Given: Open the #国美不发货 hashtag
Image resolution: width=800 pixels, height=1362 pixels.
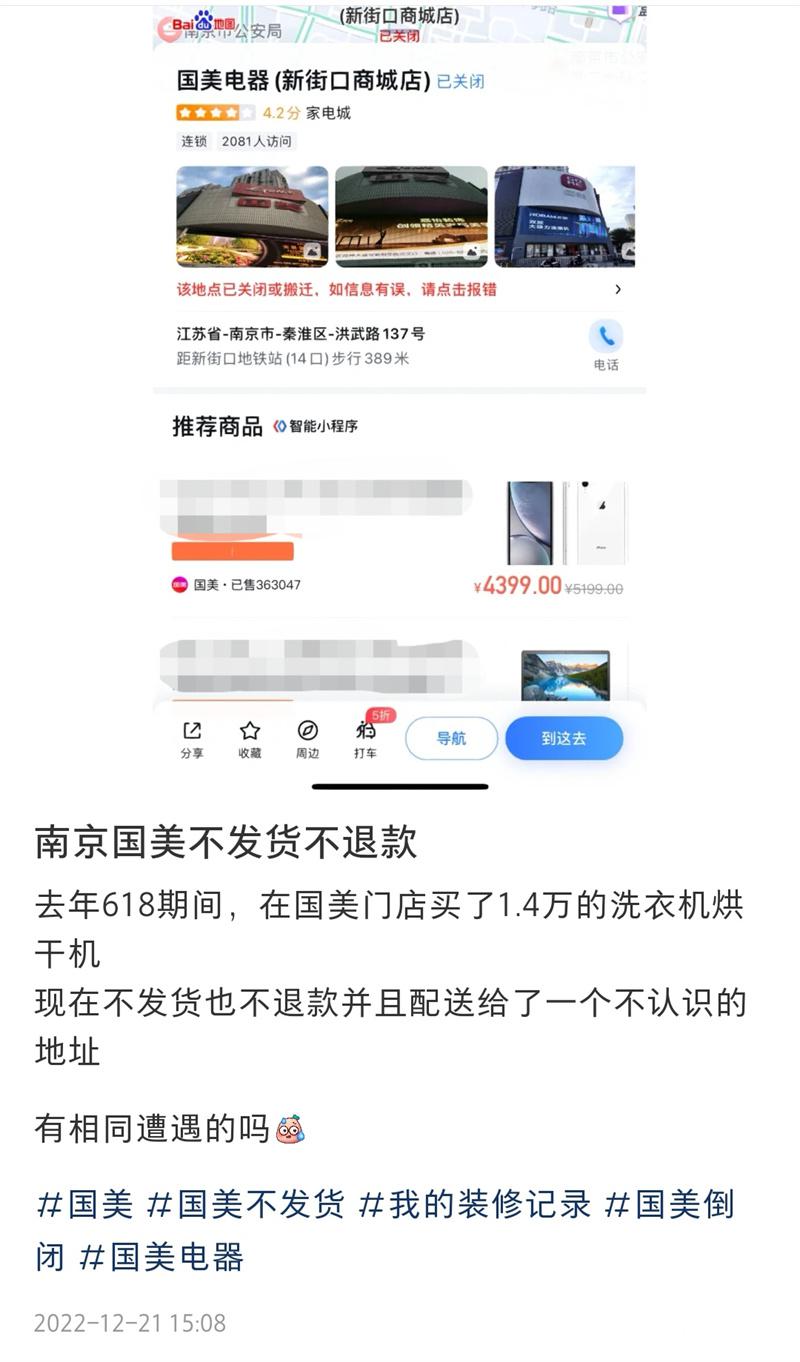Looking at the screenshot, I should 245,1204.
